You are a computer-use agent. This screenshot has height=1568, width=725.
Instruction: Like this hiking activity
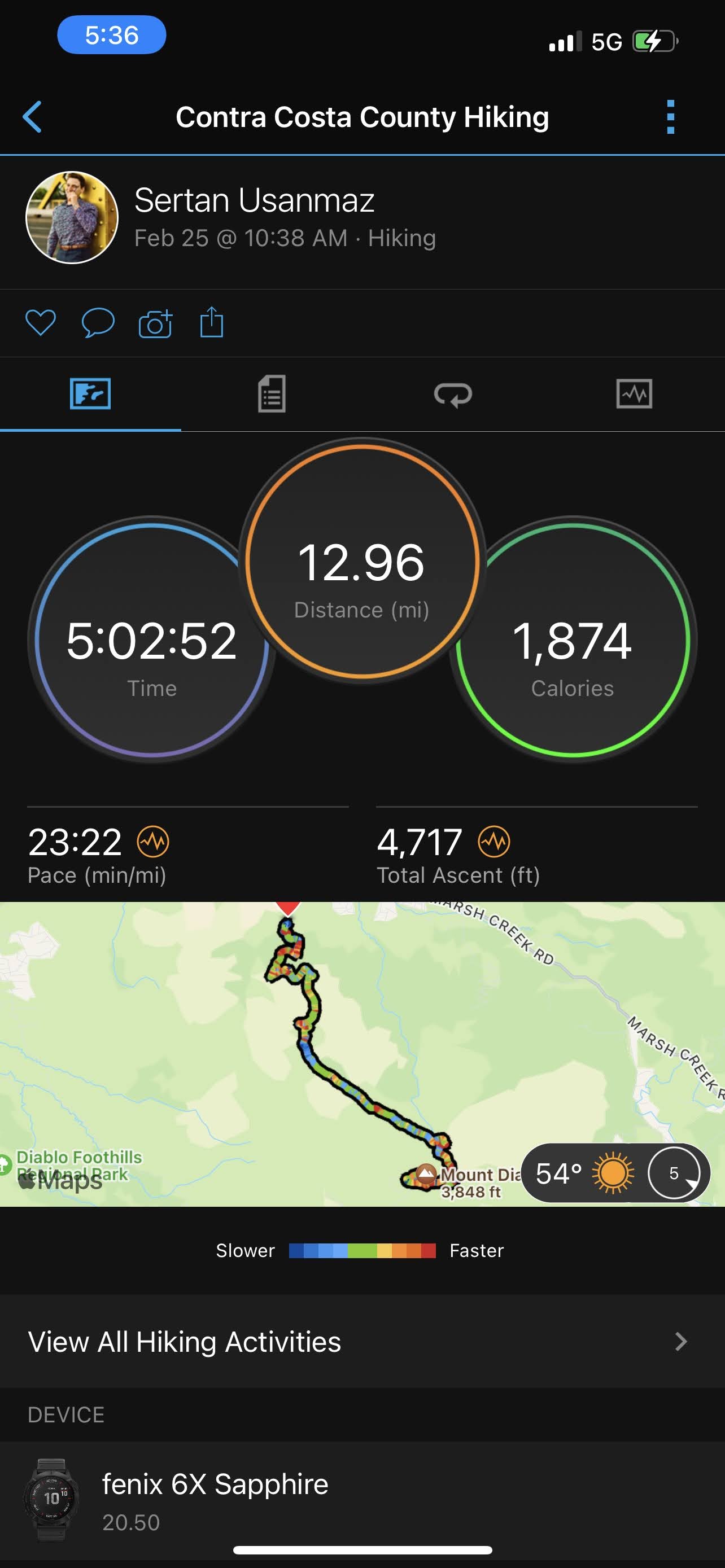click(x=41, y=323)
